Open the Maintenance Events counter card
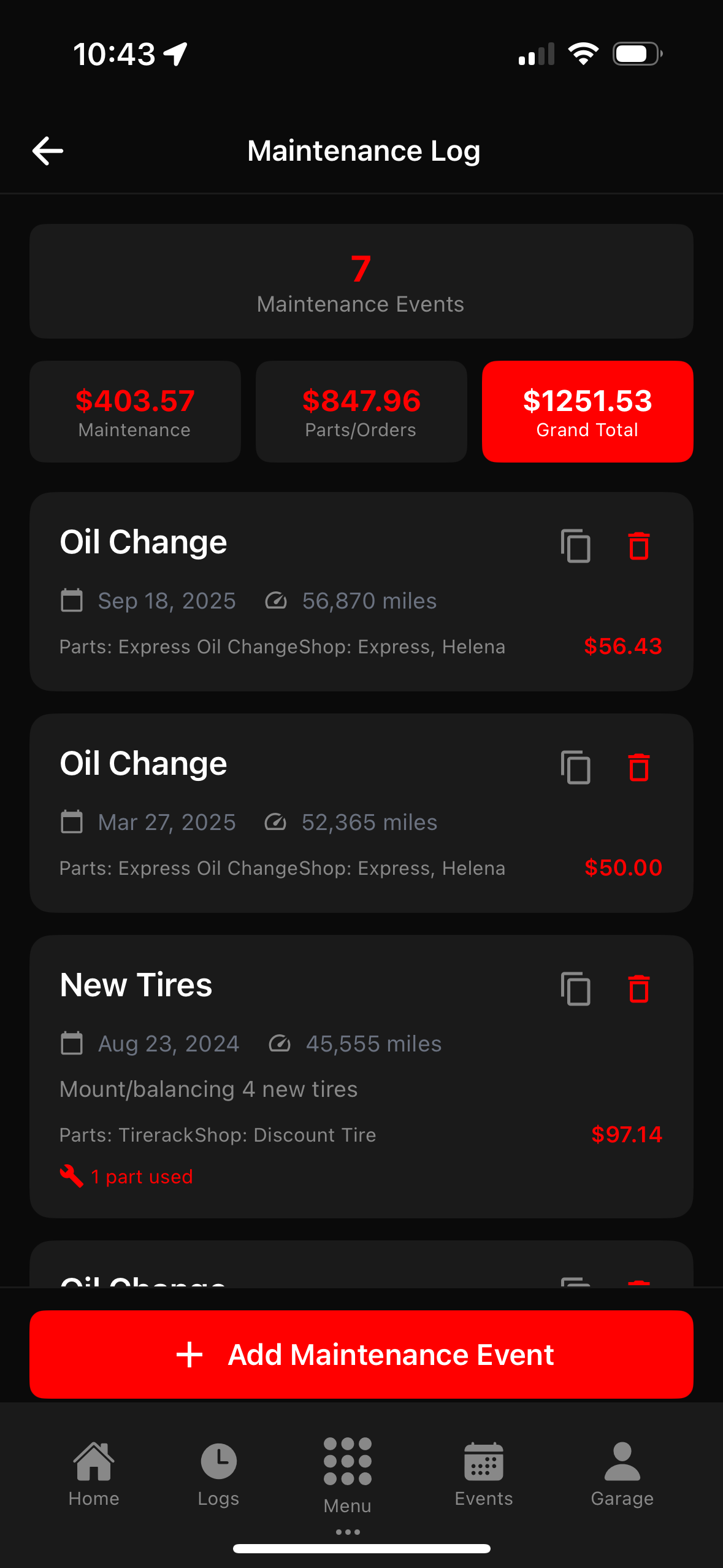The height and width of the screenshot is (1568, 723). tap(361, 282)
